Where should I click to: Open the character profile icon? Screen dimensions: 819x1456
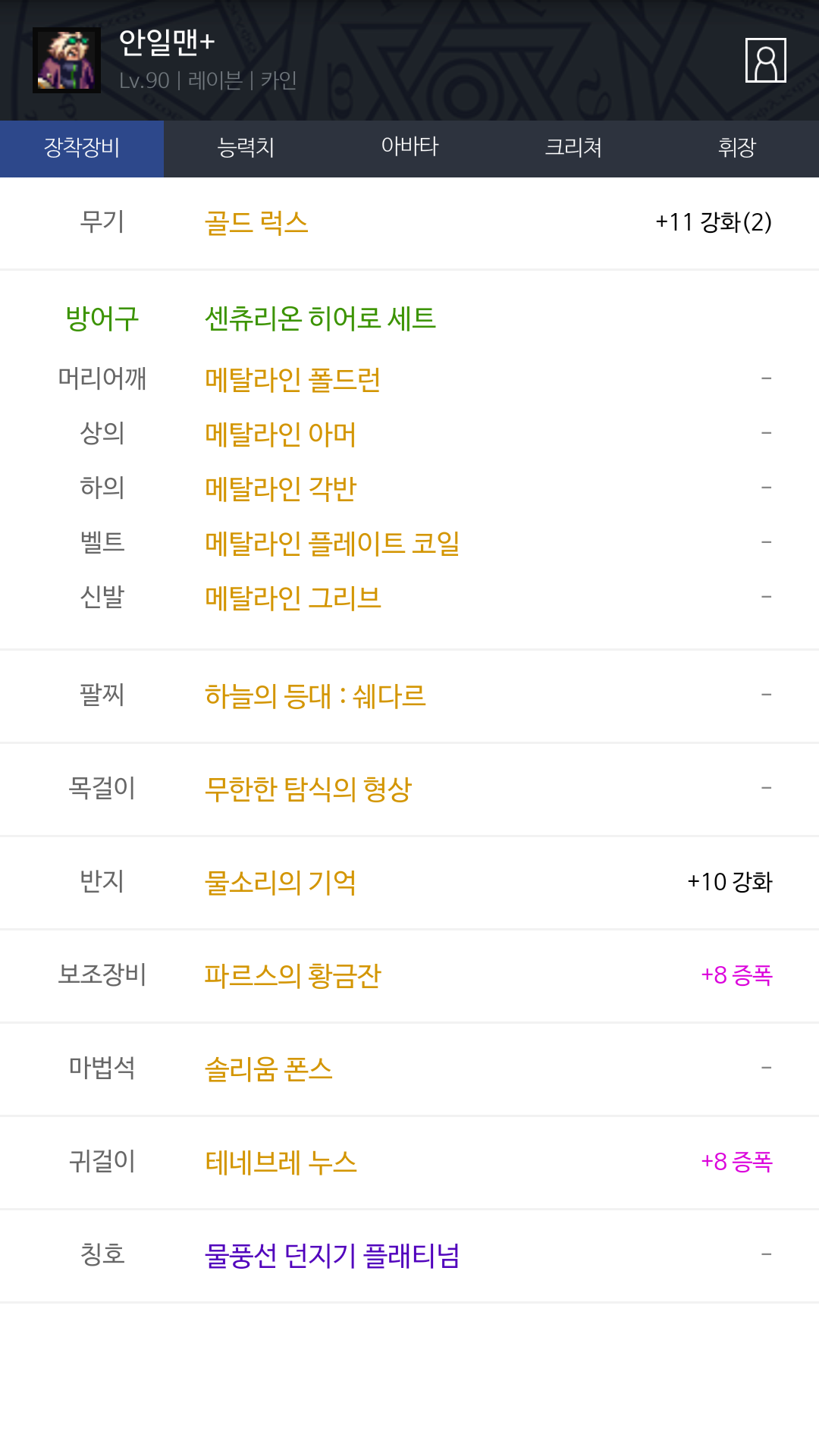[x=765, y=60]
